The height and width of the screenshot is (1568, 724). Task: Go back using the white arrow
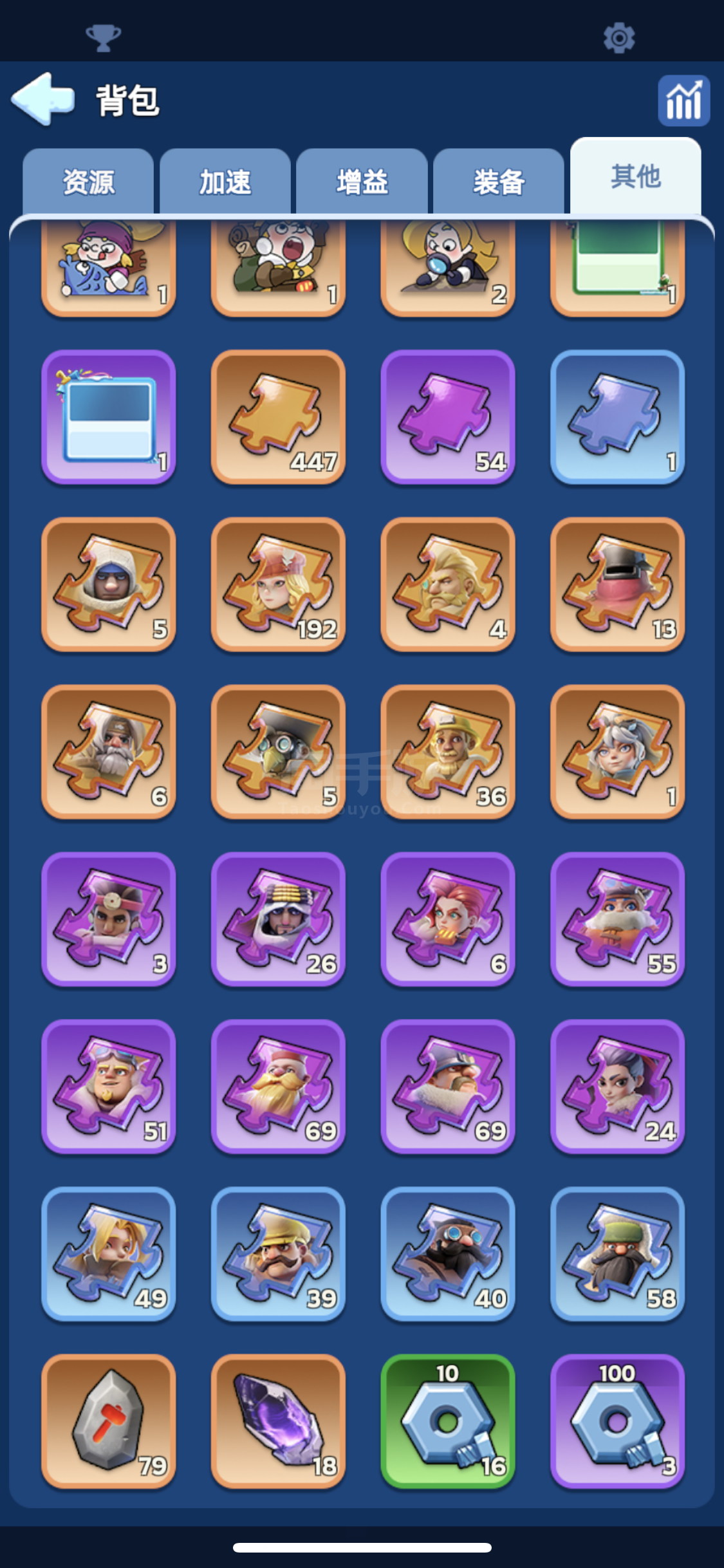(x=43, y=99)
